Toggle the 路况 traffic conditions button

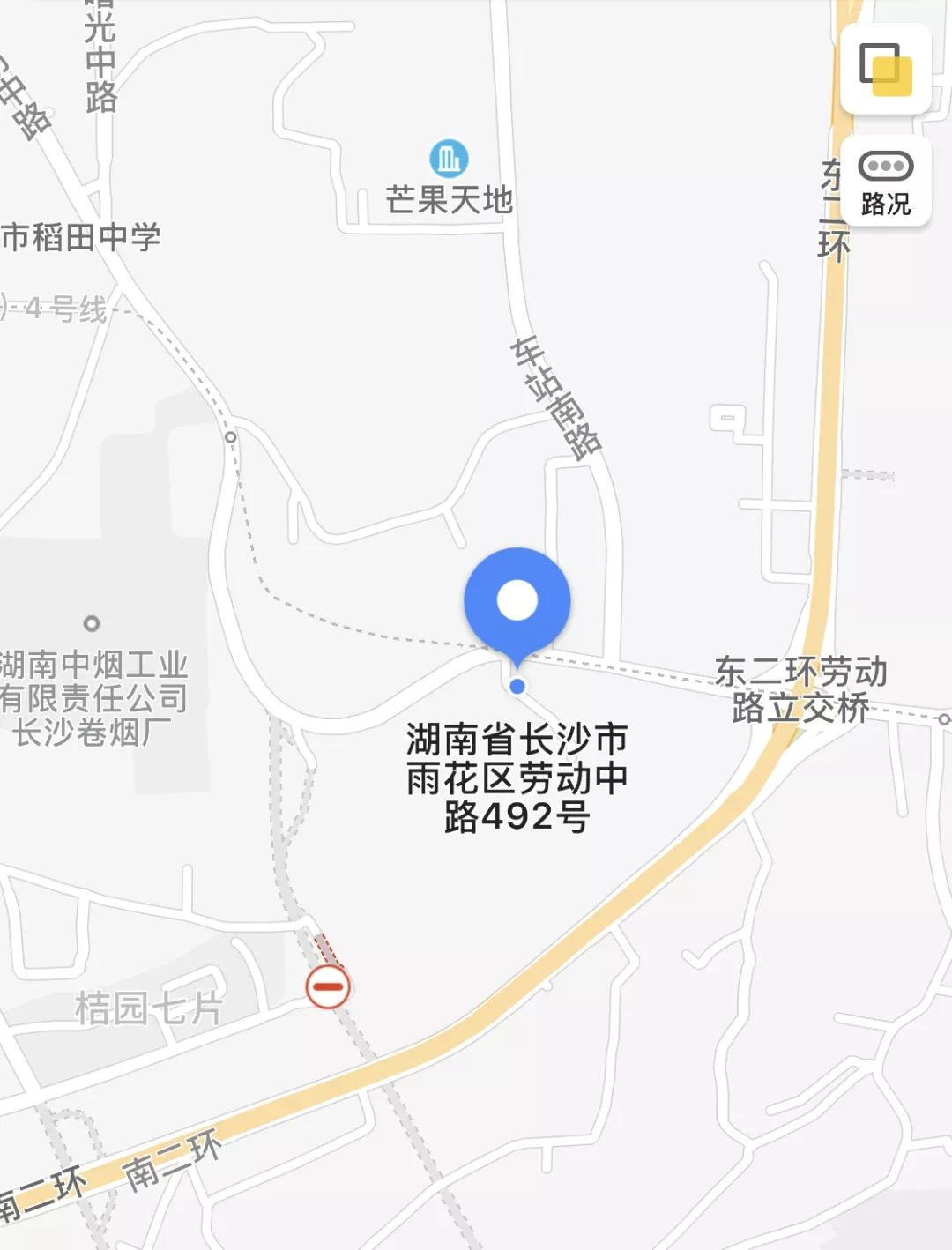coord(885,182)
